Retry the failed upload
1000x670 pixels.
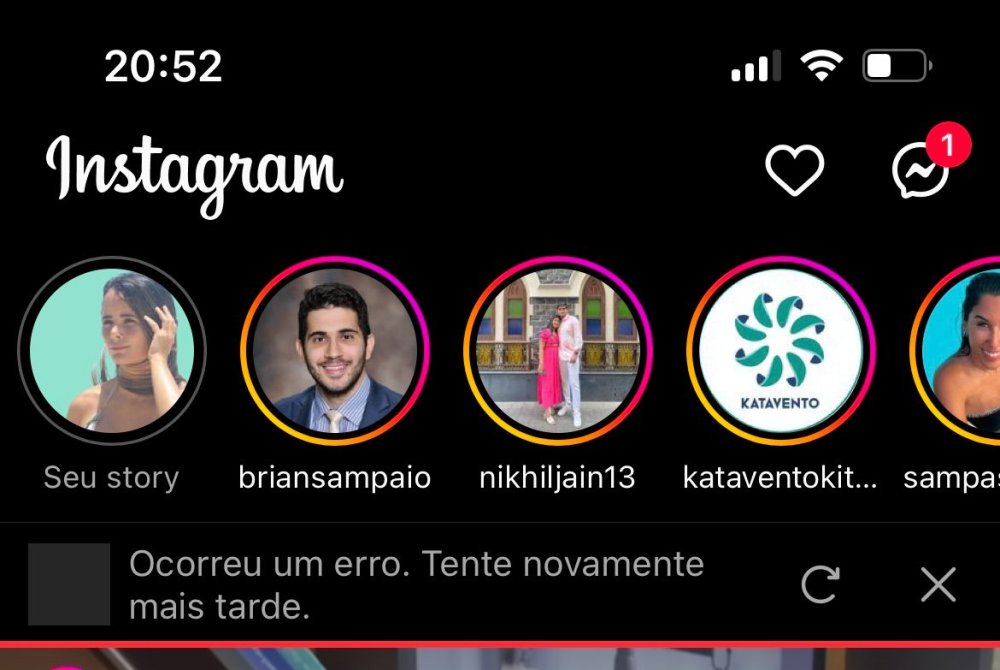tap(820, 584)
